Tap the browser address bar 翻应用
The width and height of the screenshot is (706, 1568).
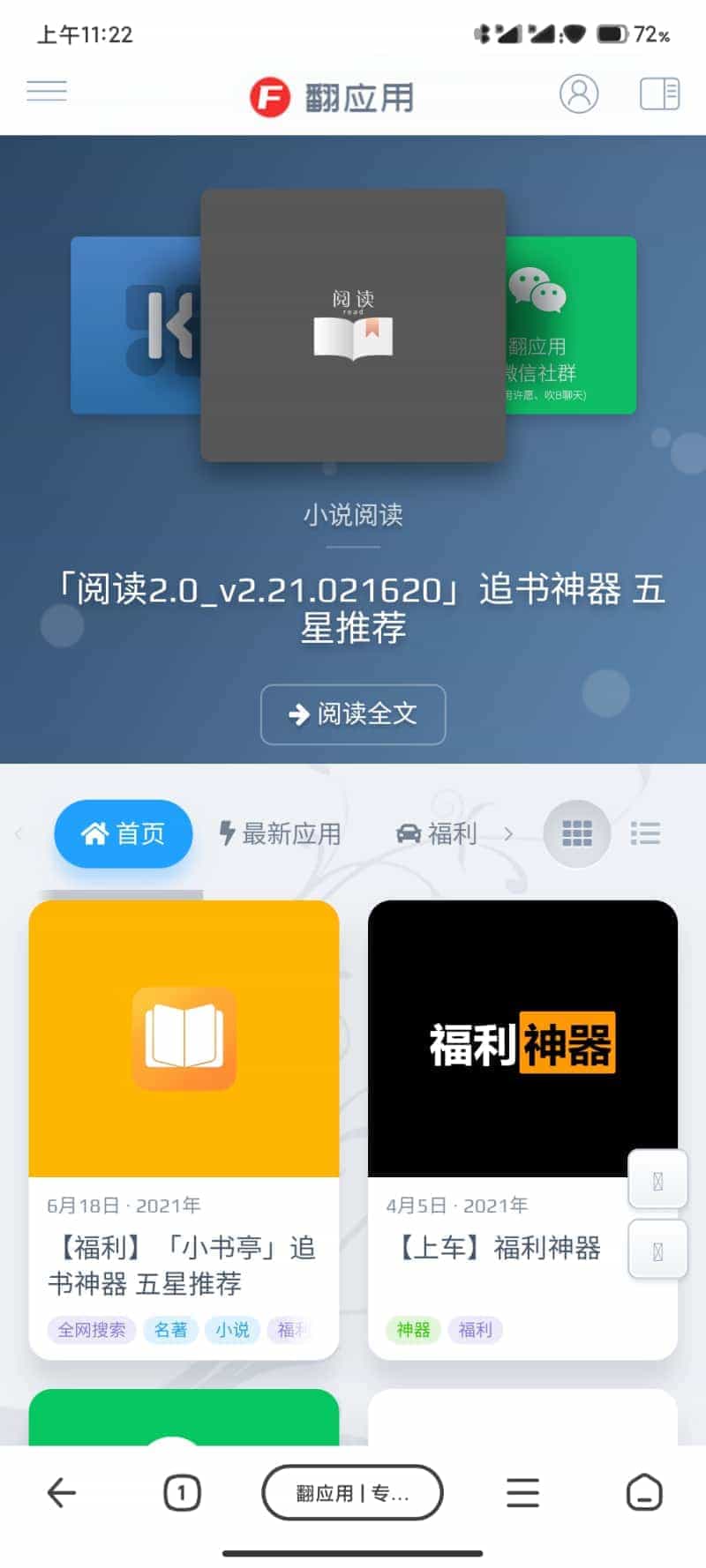tap(353, 1493)
